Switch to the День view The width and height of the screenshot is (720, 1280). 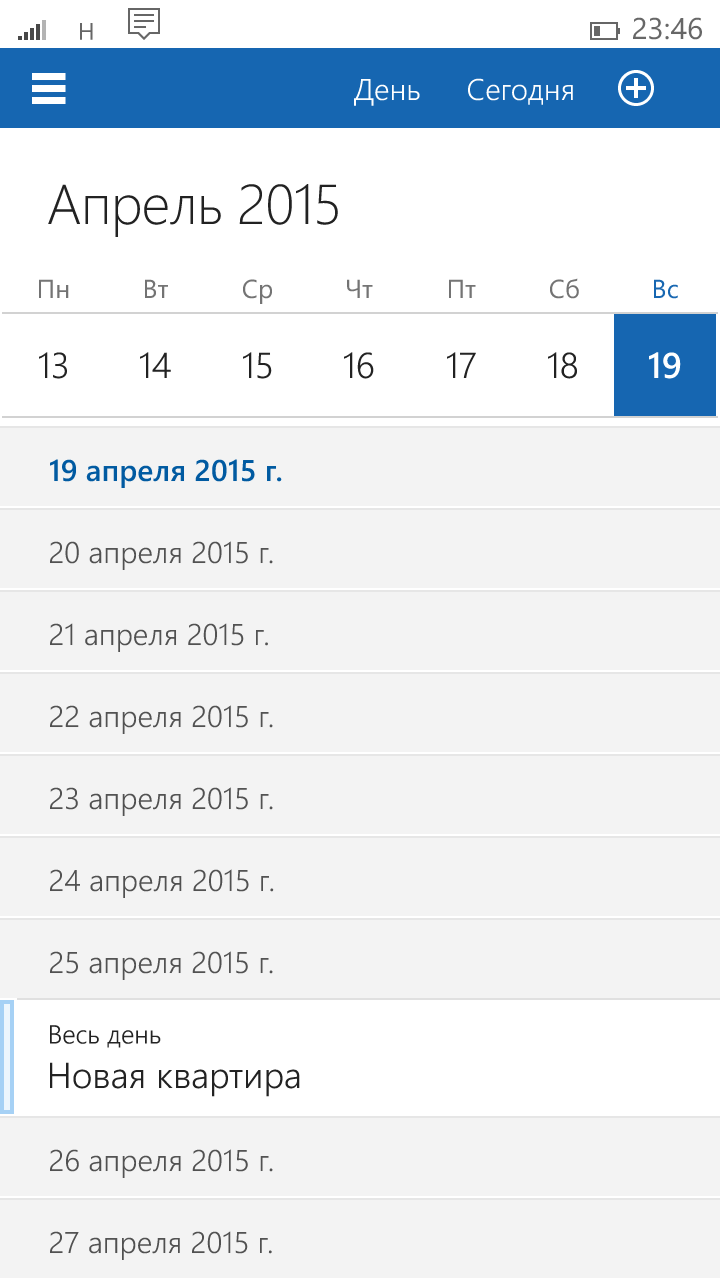coord(387,91)
